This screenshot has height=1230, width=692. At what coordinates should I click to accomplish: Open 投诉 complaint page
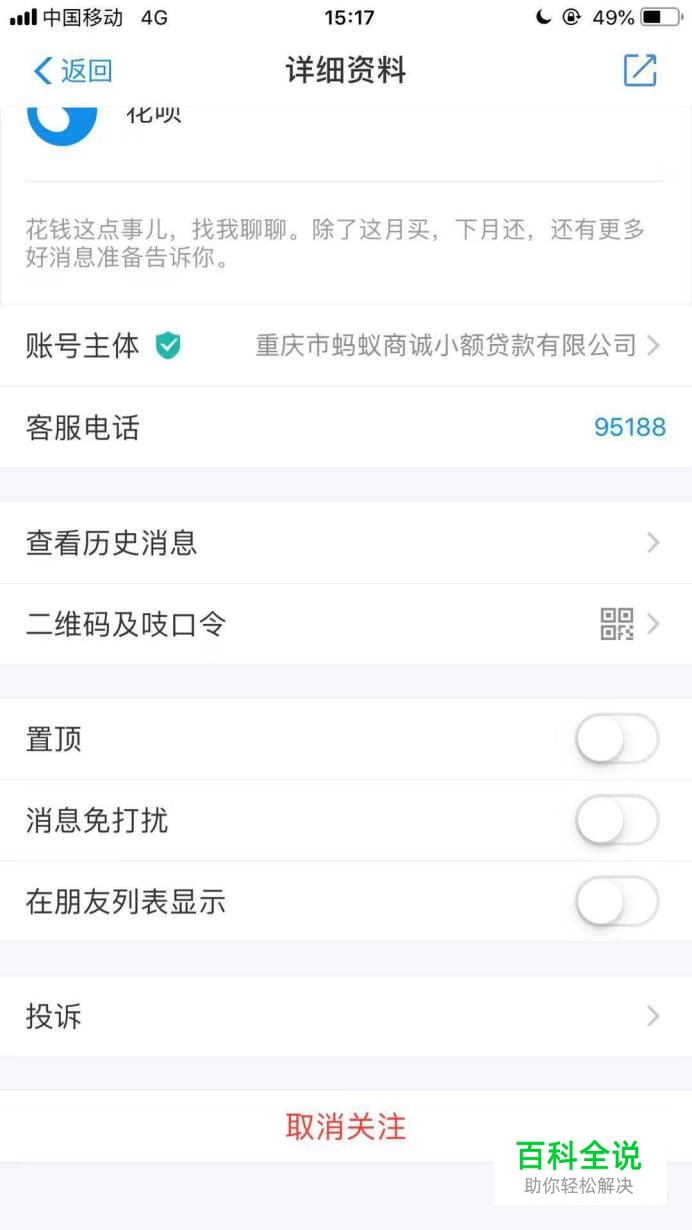[346, 1017]
